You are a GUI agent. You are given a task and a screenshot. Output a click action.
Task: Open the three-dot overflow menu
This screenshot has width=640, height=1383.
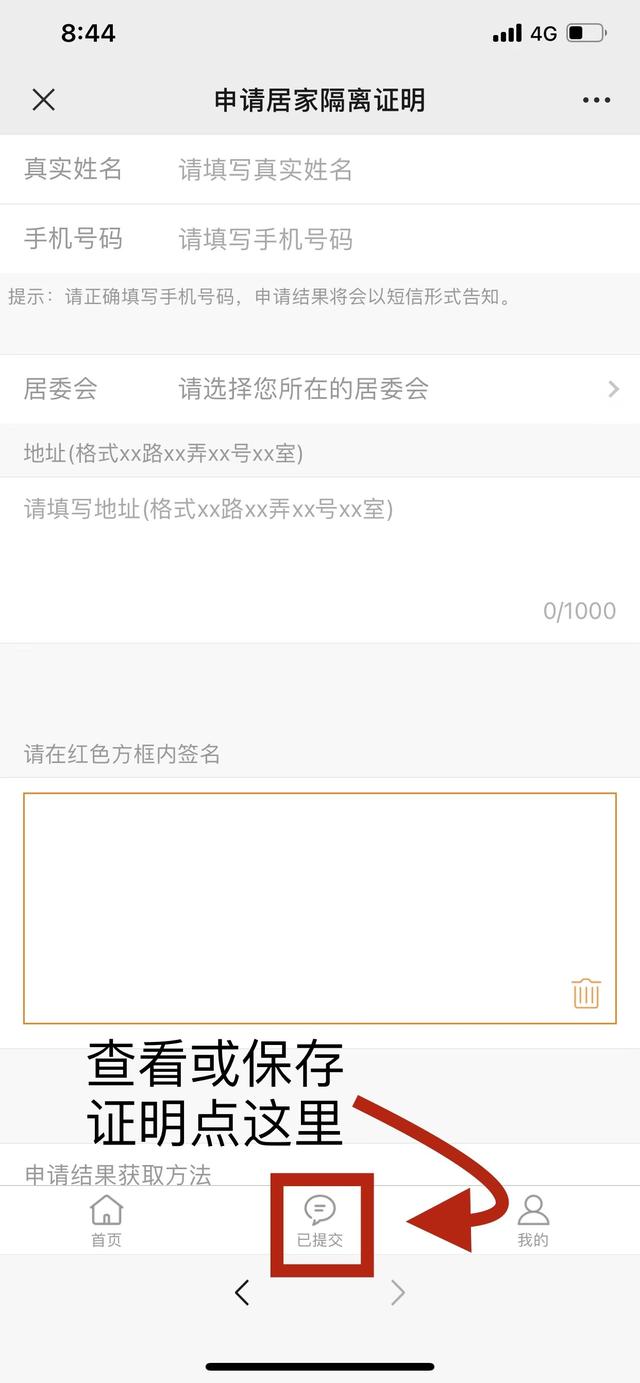(596, 100)
